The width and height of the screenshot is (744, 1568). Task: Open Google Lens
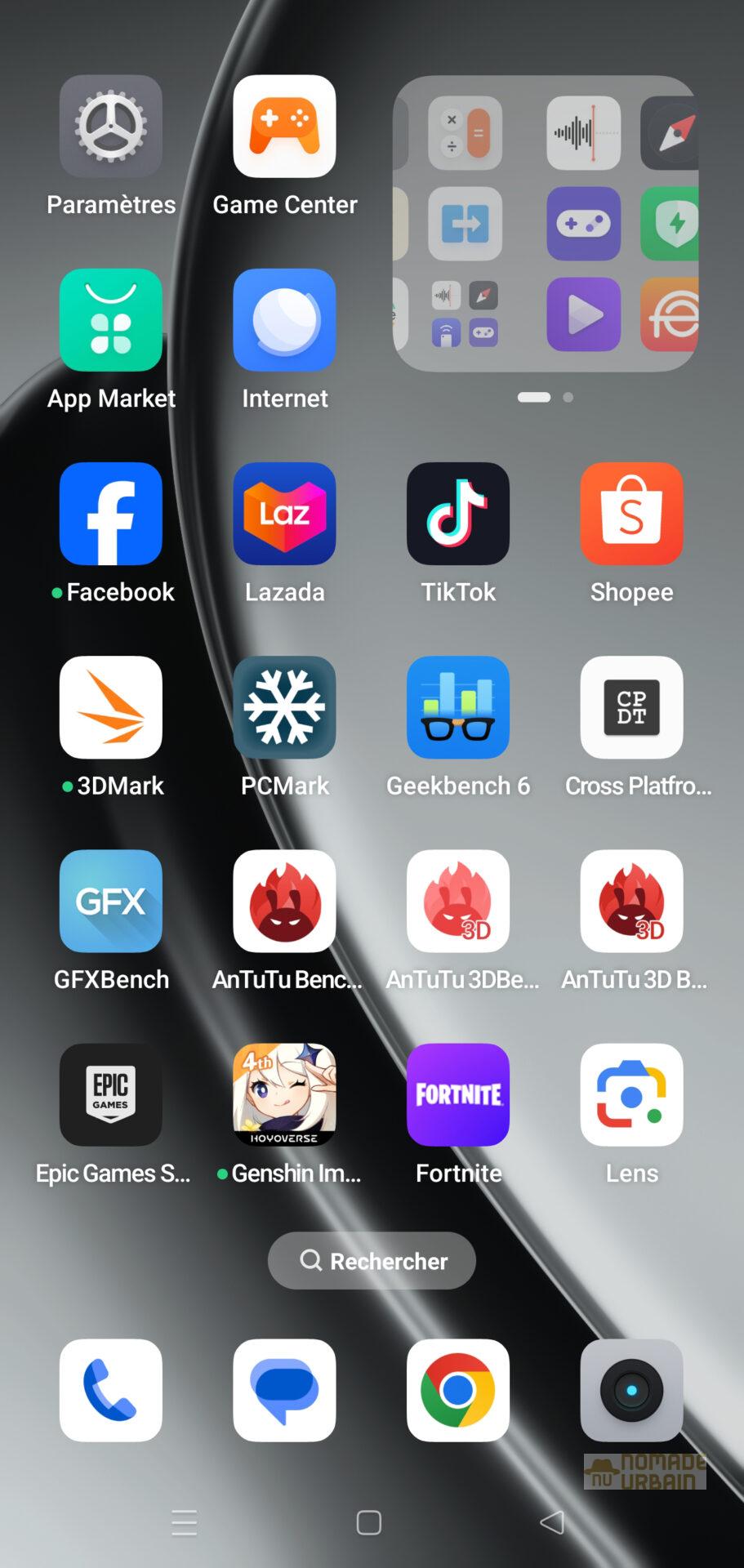[631, 1094]
